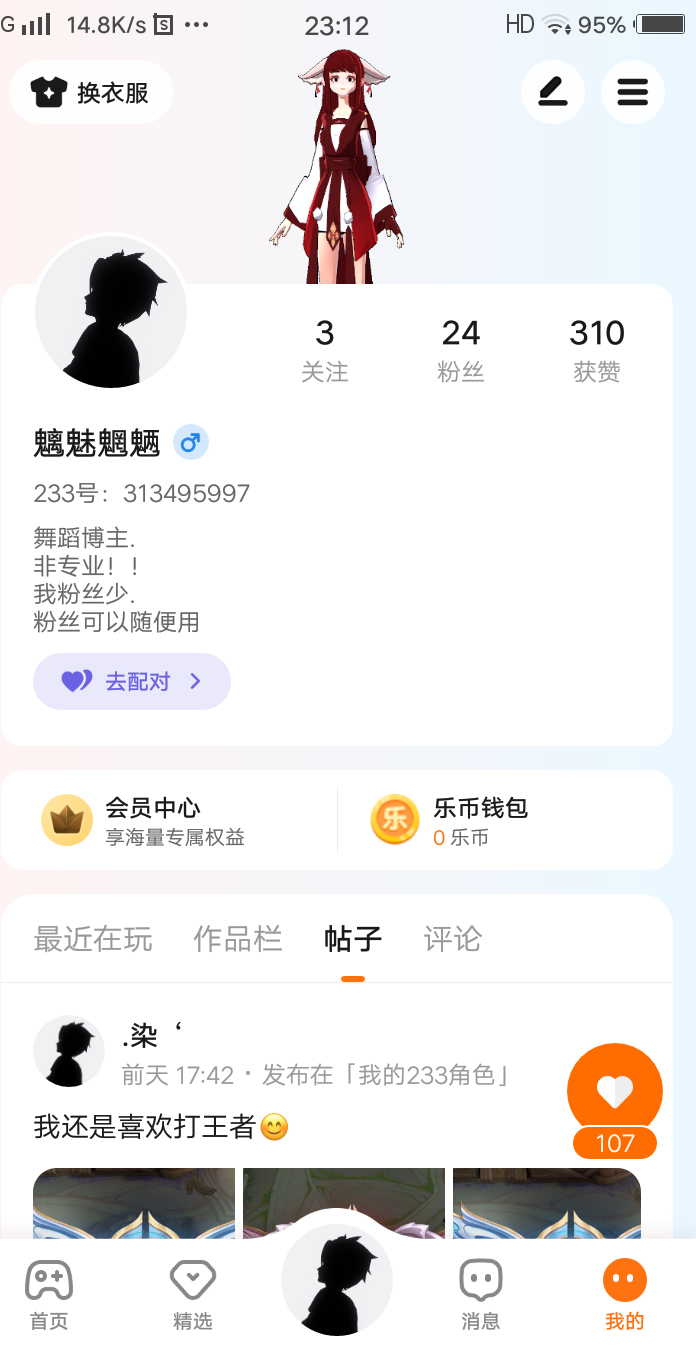This screenshot has width=696, height=1355.
Task: Tap the 去配对 matching button
Action: coord(132,682)
